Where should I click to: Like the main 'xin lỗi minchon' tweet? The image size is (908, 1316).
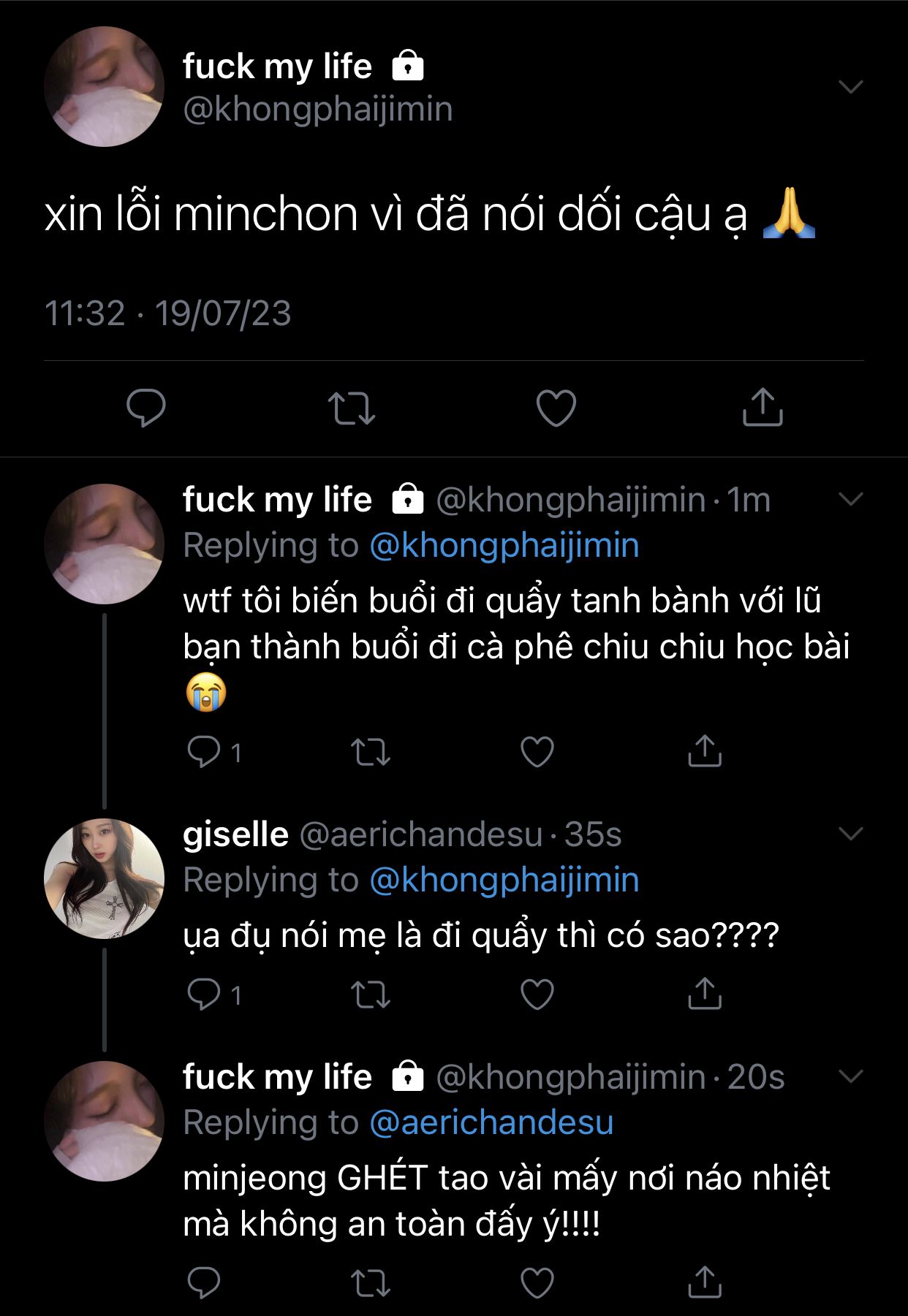(556, 408)
